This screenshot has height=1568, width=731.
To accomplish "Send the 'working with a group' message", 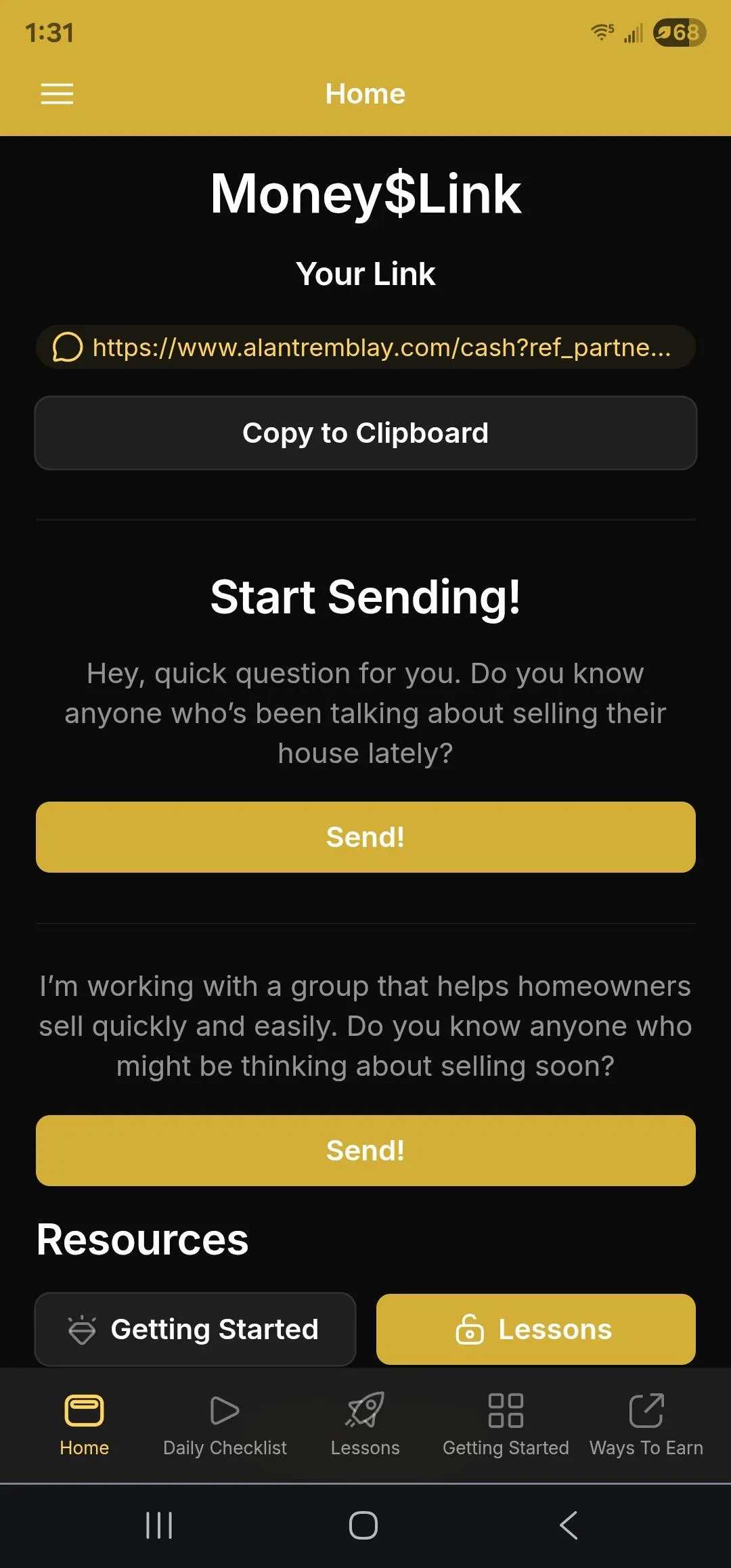I will [x=365, y=1151].
